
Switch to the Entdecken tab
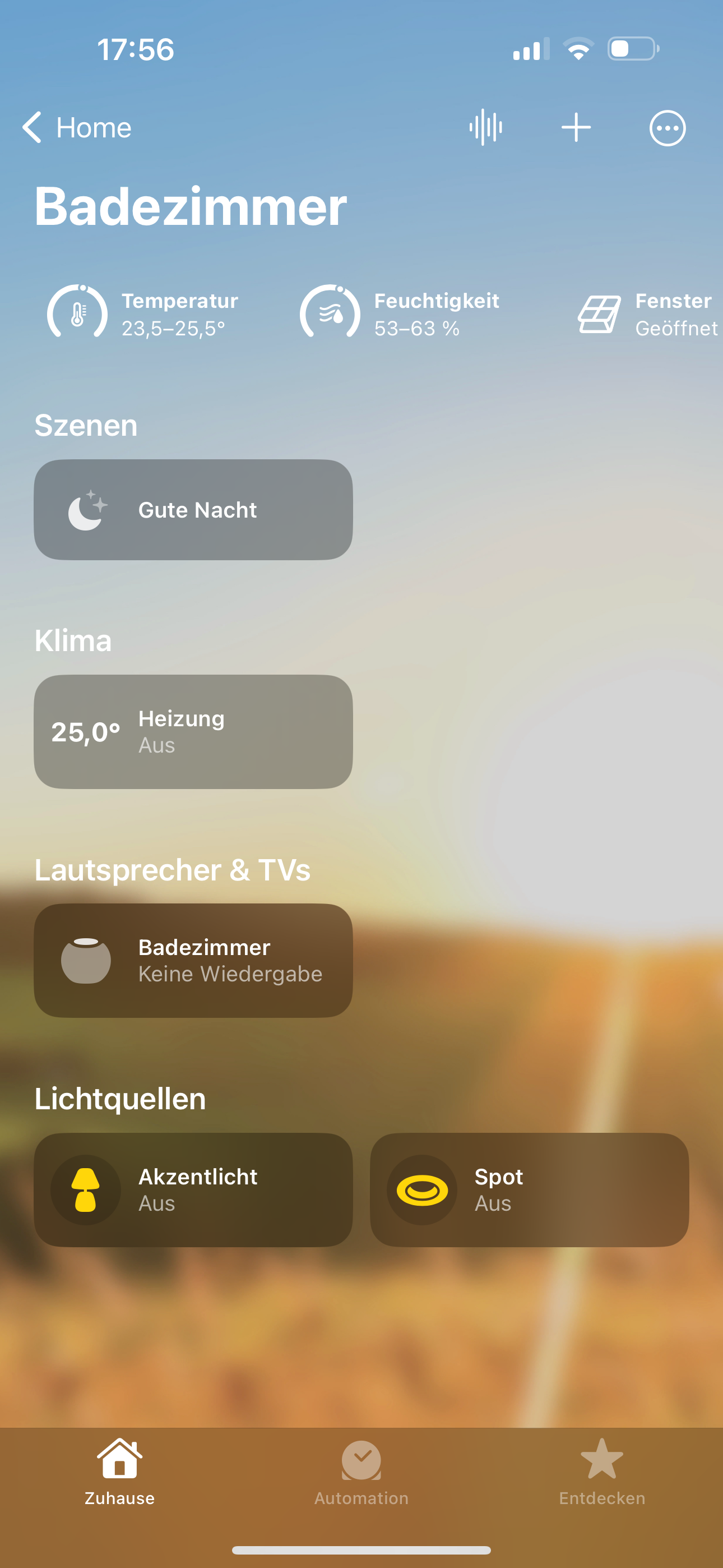[x=602, y=1470]
